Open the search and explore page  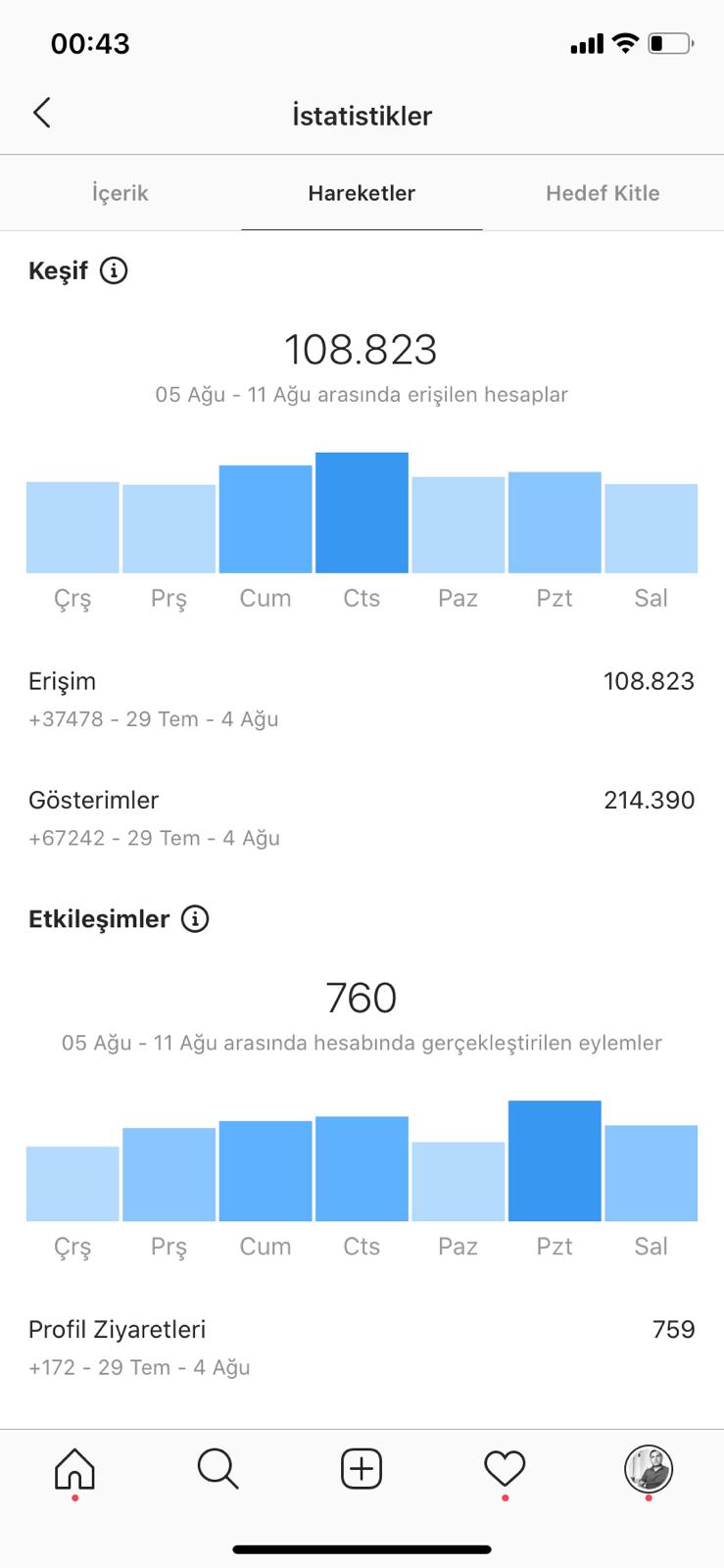click(x=217, y=1469)
